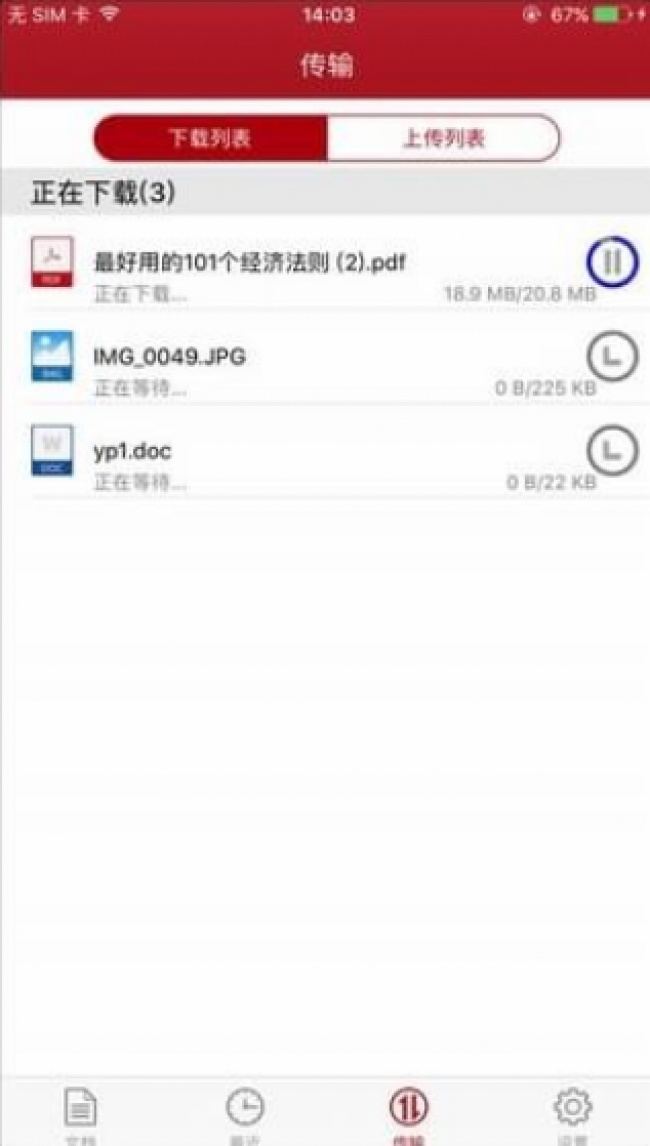650x1146 pixels.
Task: Tap the waiting clock icon for yp1.doc
Action: point(613,451)
